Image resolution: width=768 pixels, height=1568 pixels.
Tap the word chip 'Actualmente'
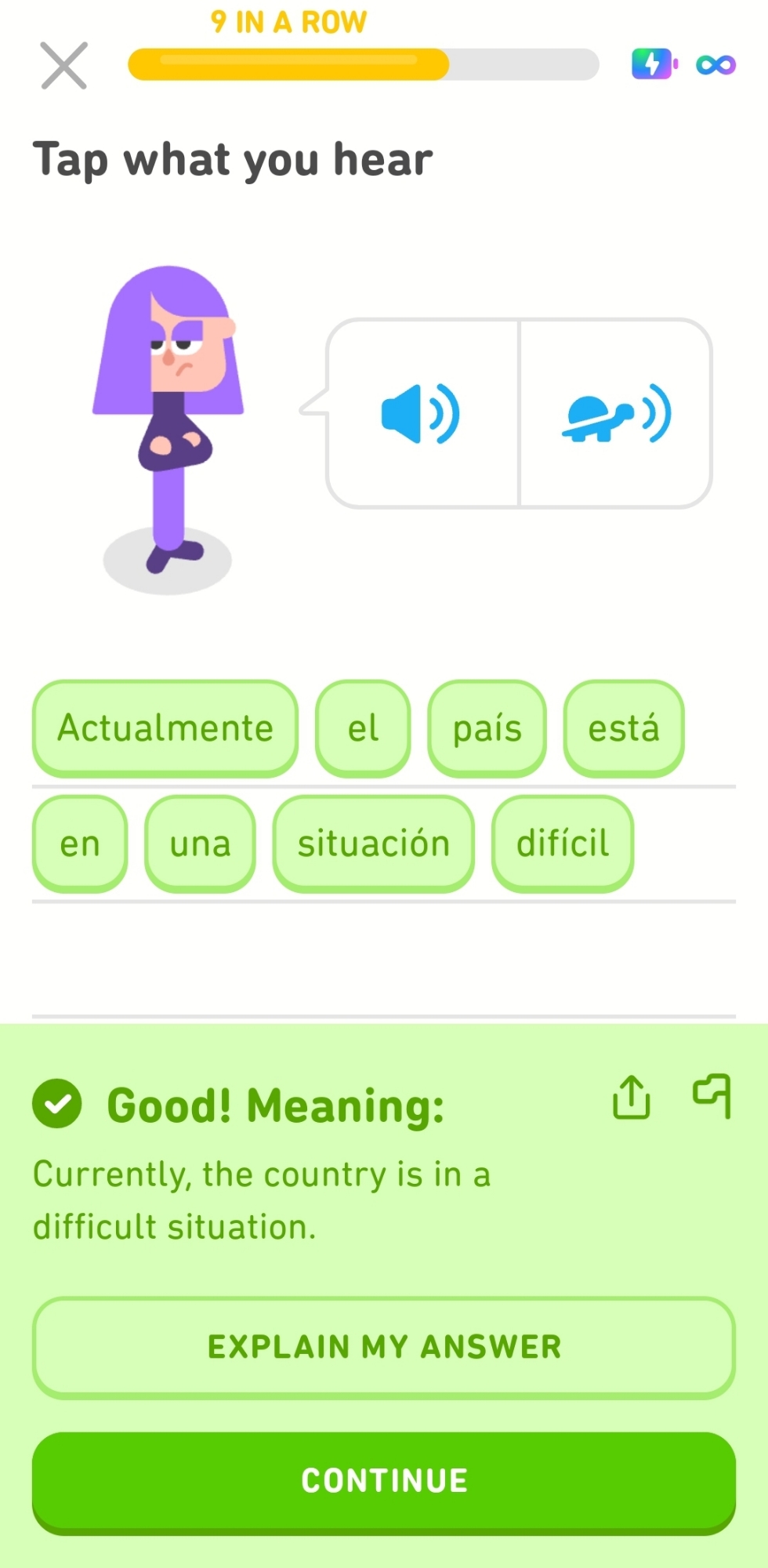pos(165,728)
